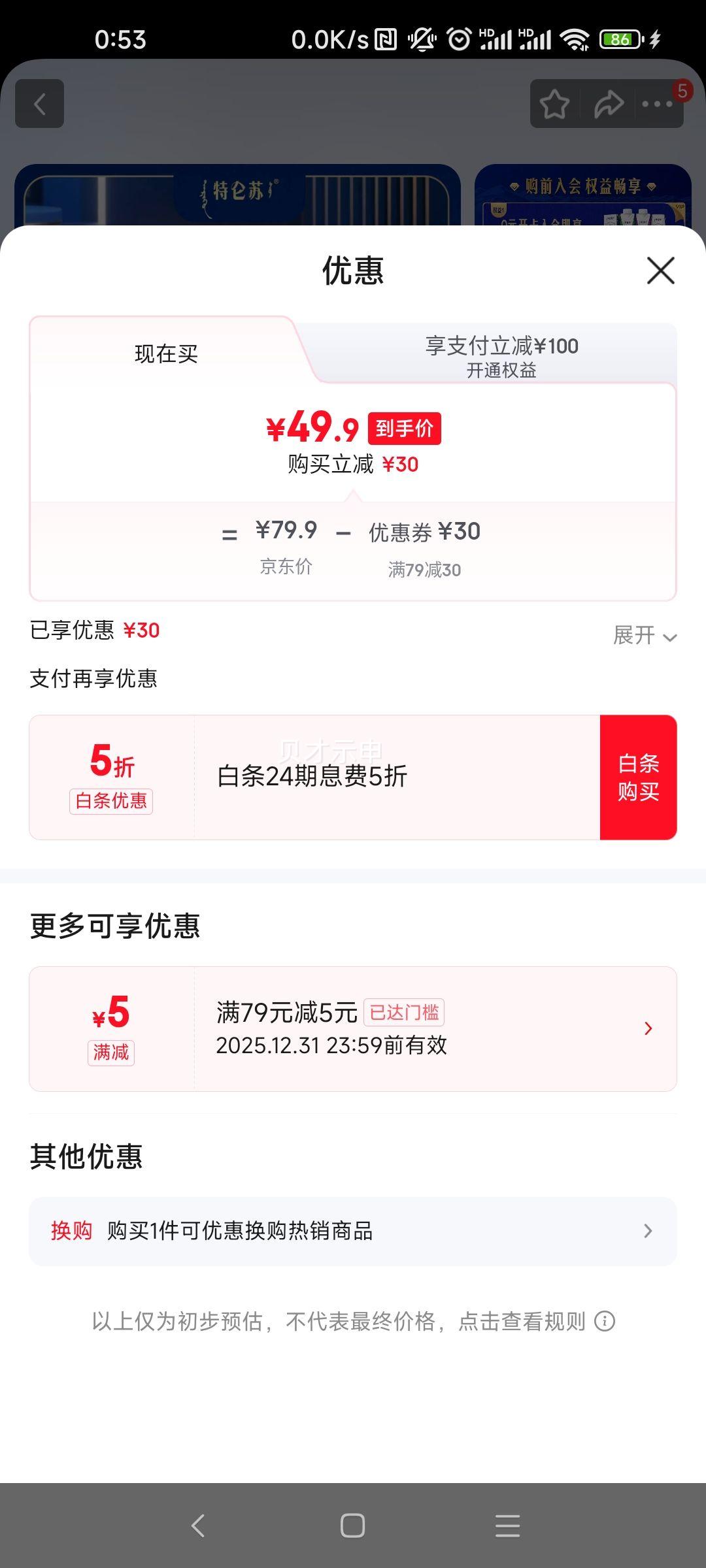Open the three-dot overflow menu
The width and height of the screenshot is (706, 1568).
tap(658, 105)
